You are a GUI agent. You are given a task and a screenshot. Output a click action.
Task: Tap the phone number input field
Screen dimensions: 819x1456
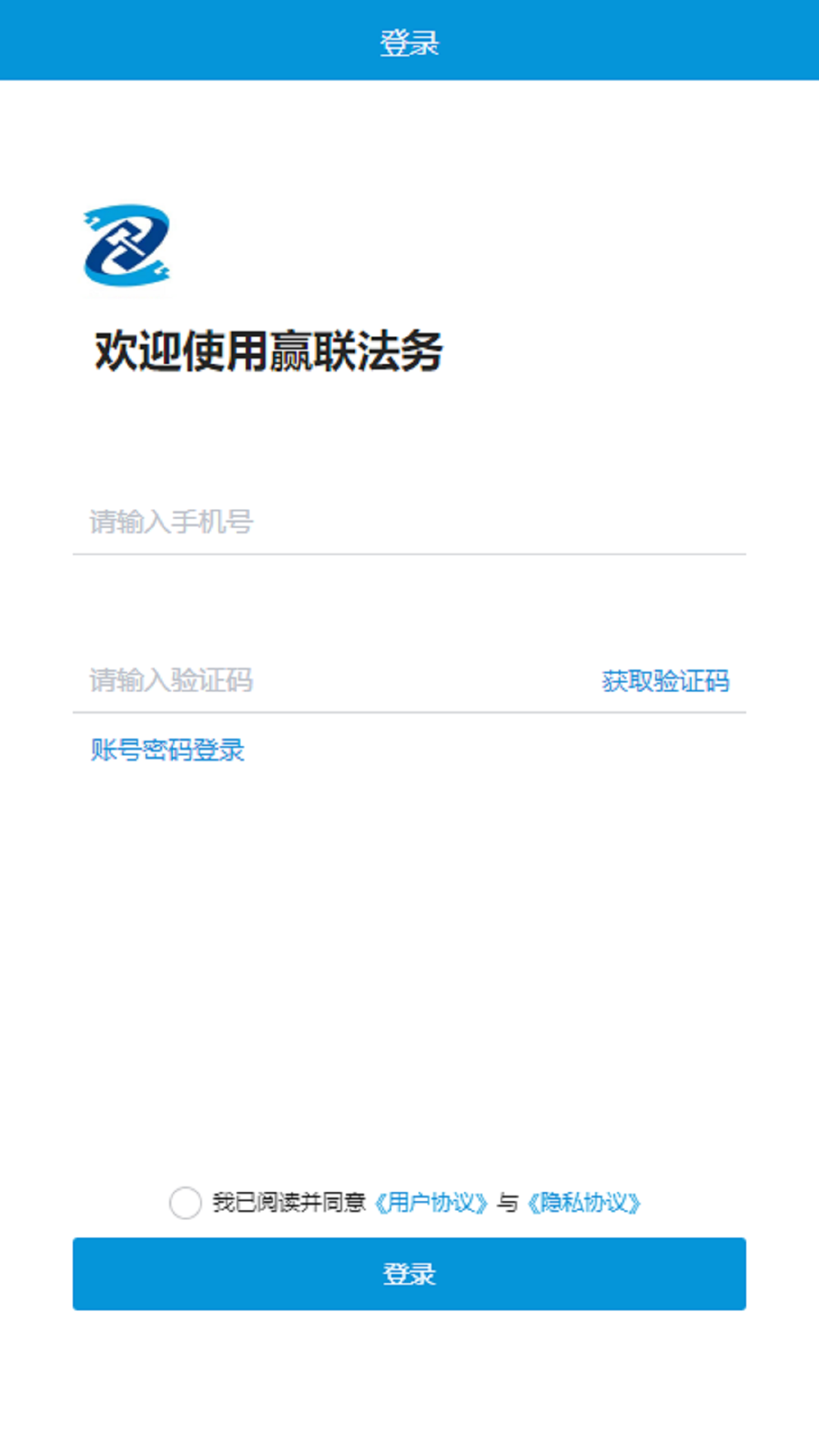coord(409,522)
